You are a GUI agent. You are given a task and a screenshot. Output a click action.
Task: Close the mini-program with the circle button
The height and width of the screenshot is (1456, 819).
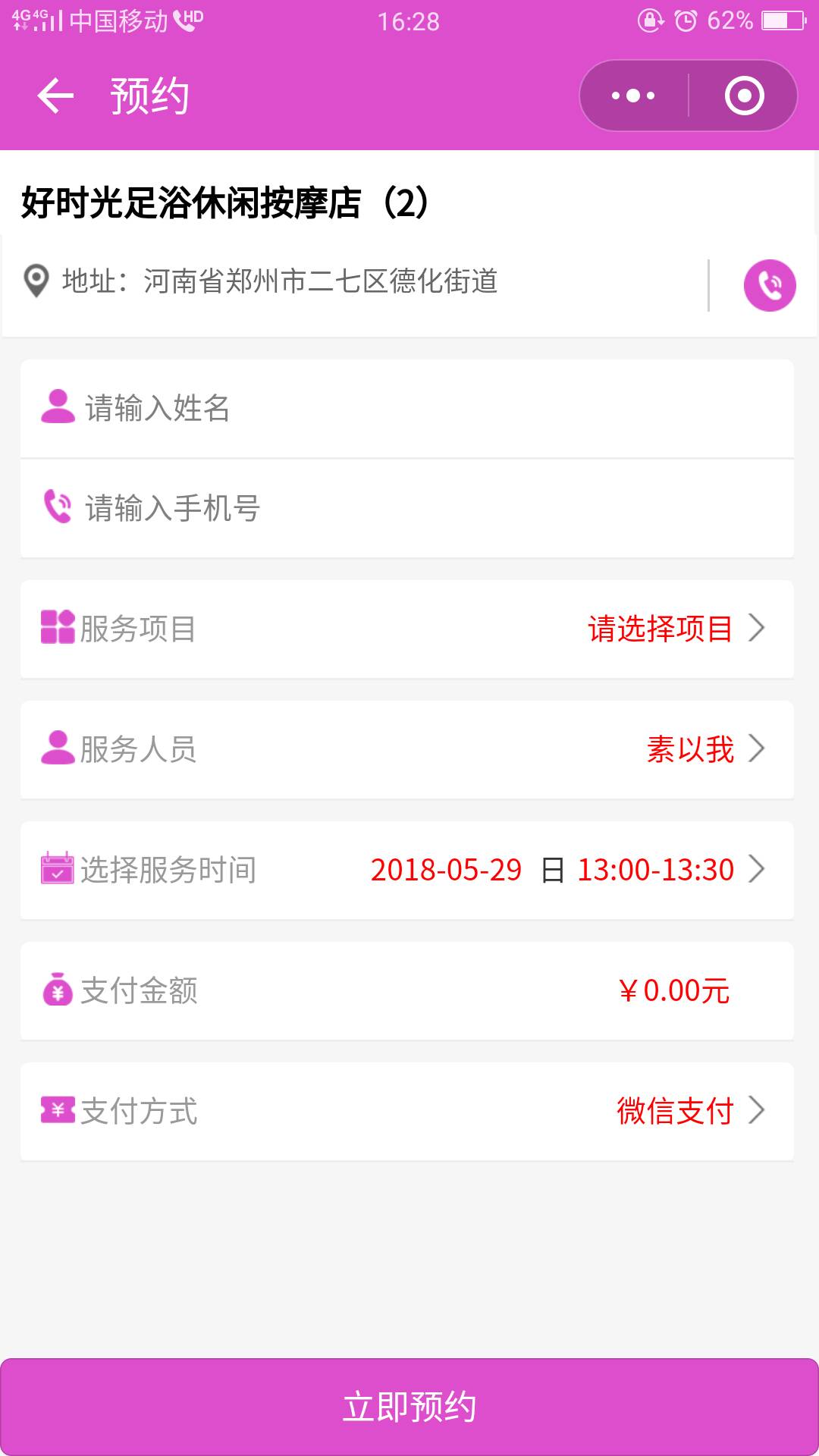744,96
